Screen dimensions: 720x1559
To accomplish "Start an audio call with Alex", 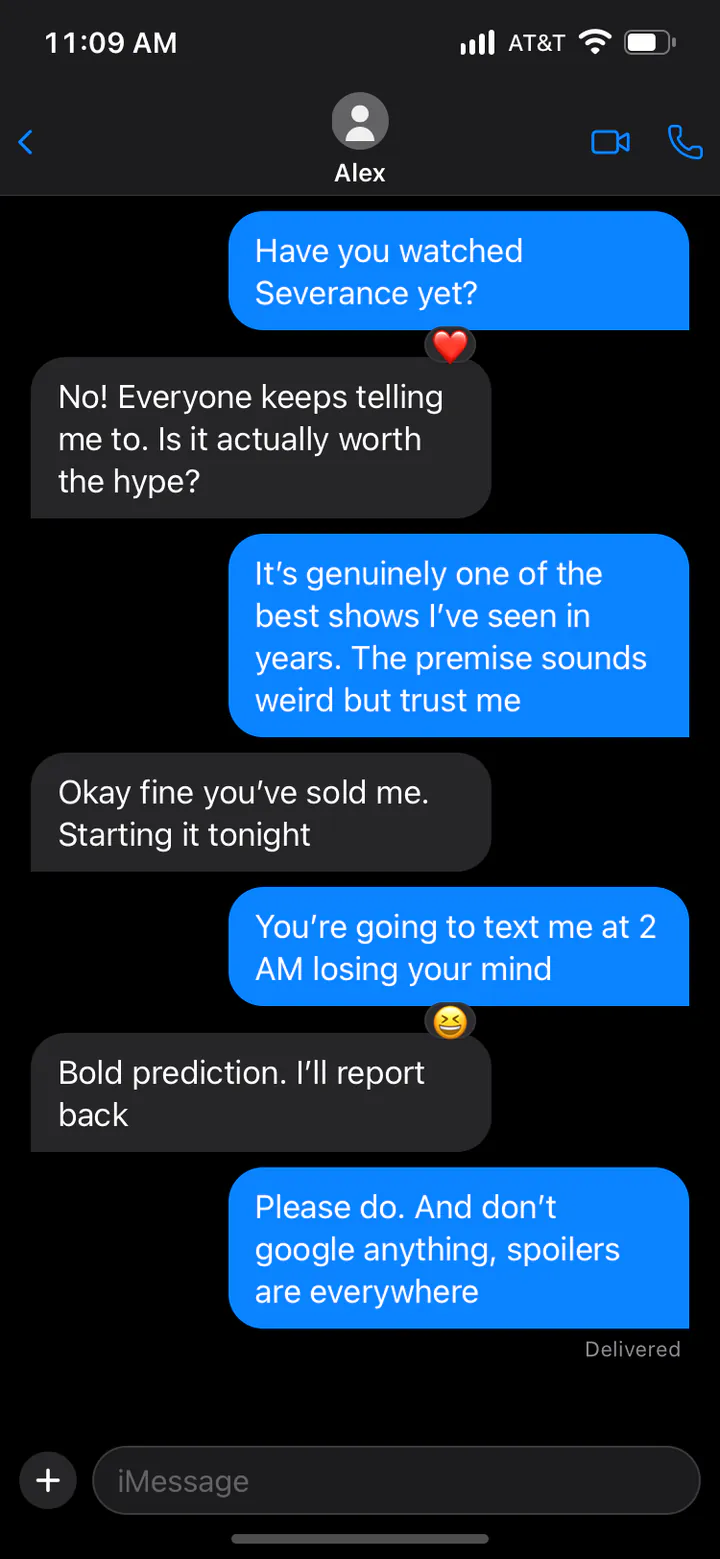I will (685, 142).
